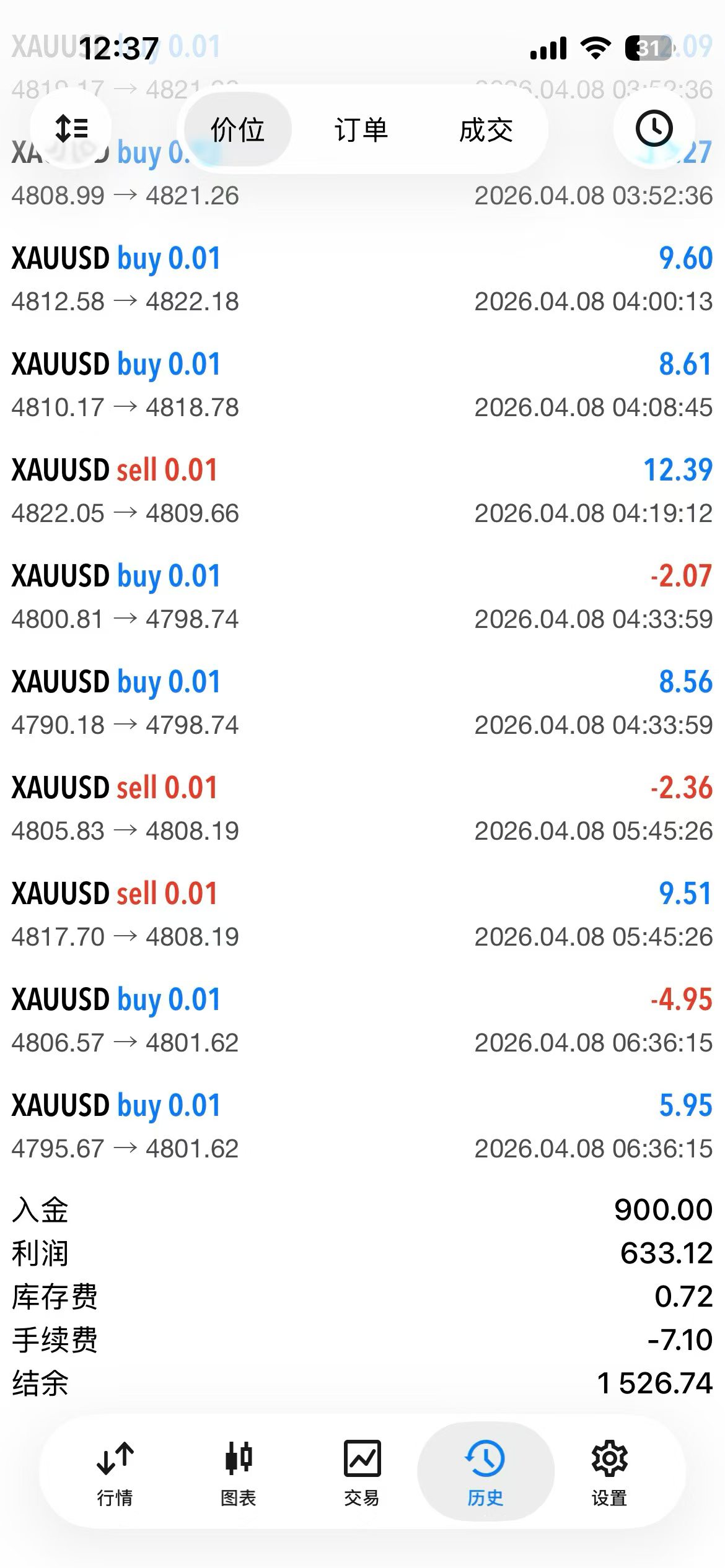The image size is (725, 1568).
Task: Show details of buy trade with 8.56 profit
Action: tap(362, 702)
